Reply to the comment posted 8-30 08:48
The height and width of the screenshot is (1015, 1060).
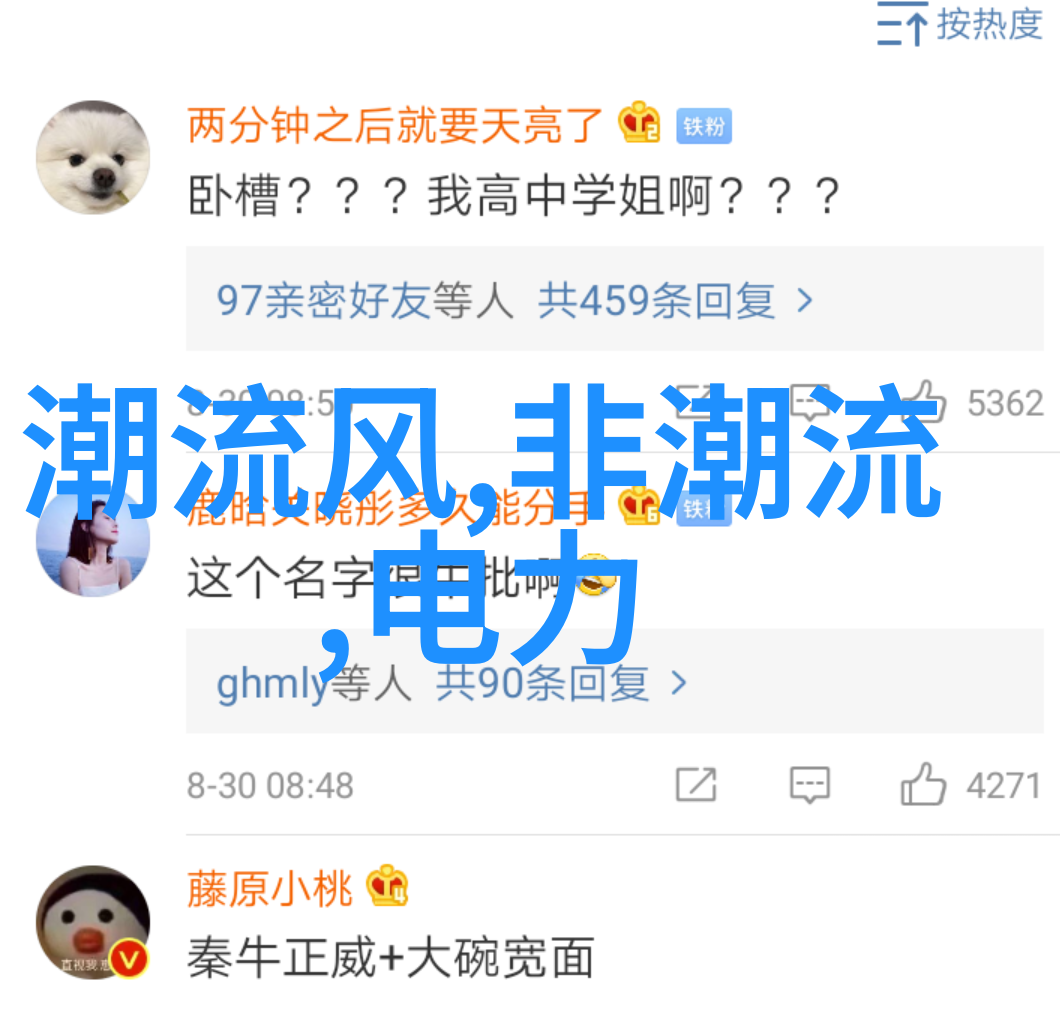809,785
